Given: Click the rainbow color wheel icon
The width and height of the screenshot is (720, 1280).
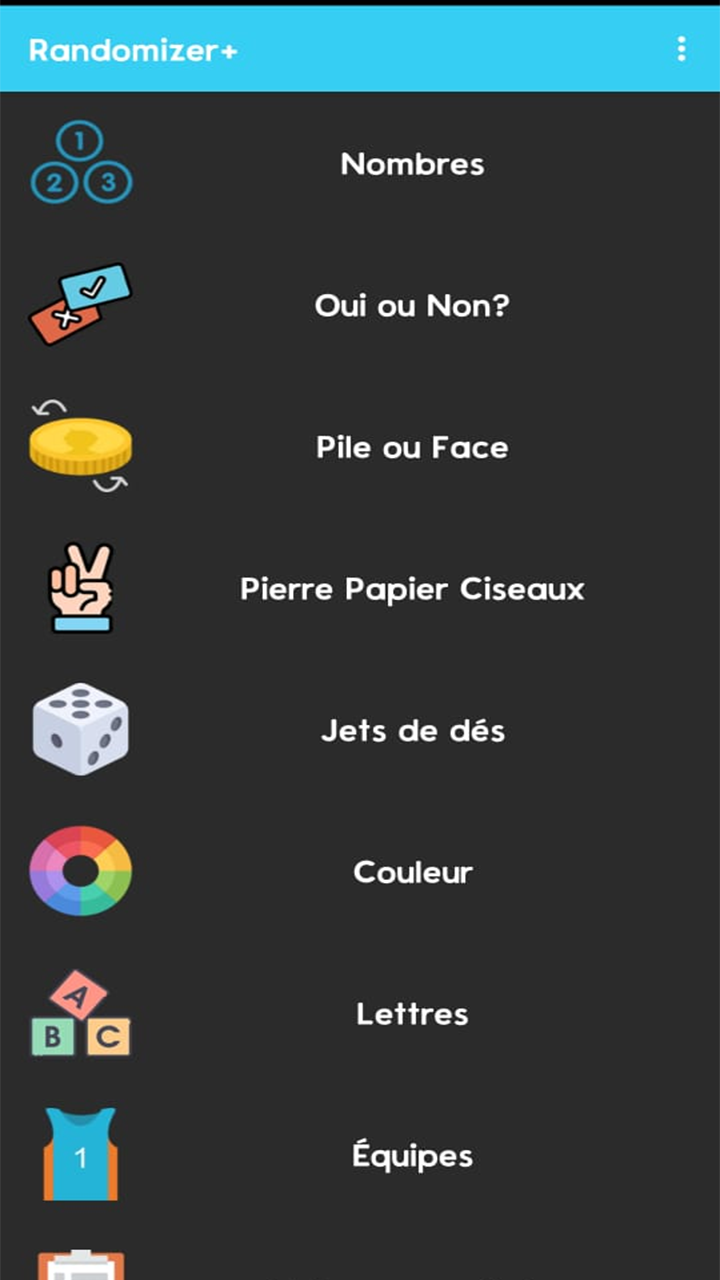Looking at the screenshot, I should point(81,872).
